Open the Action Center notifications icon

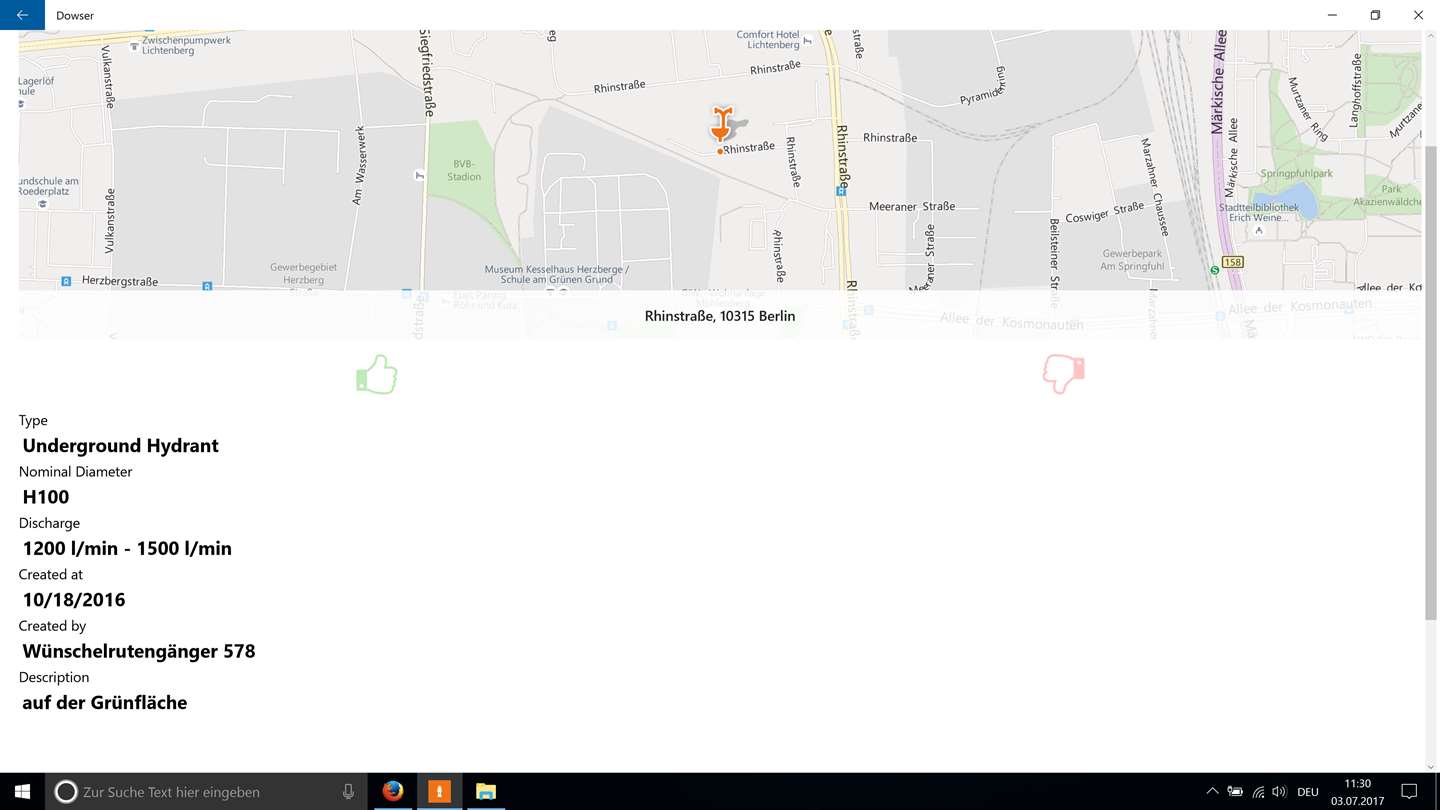coord(1409,791)
